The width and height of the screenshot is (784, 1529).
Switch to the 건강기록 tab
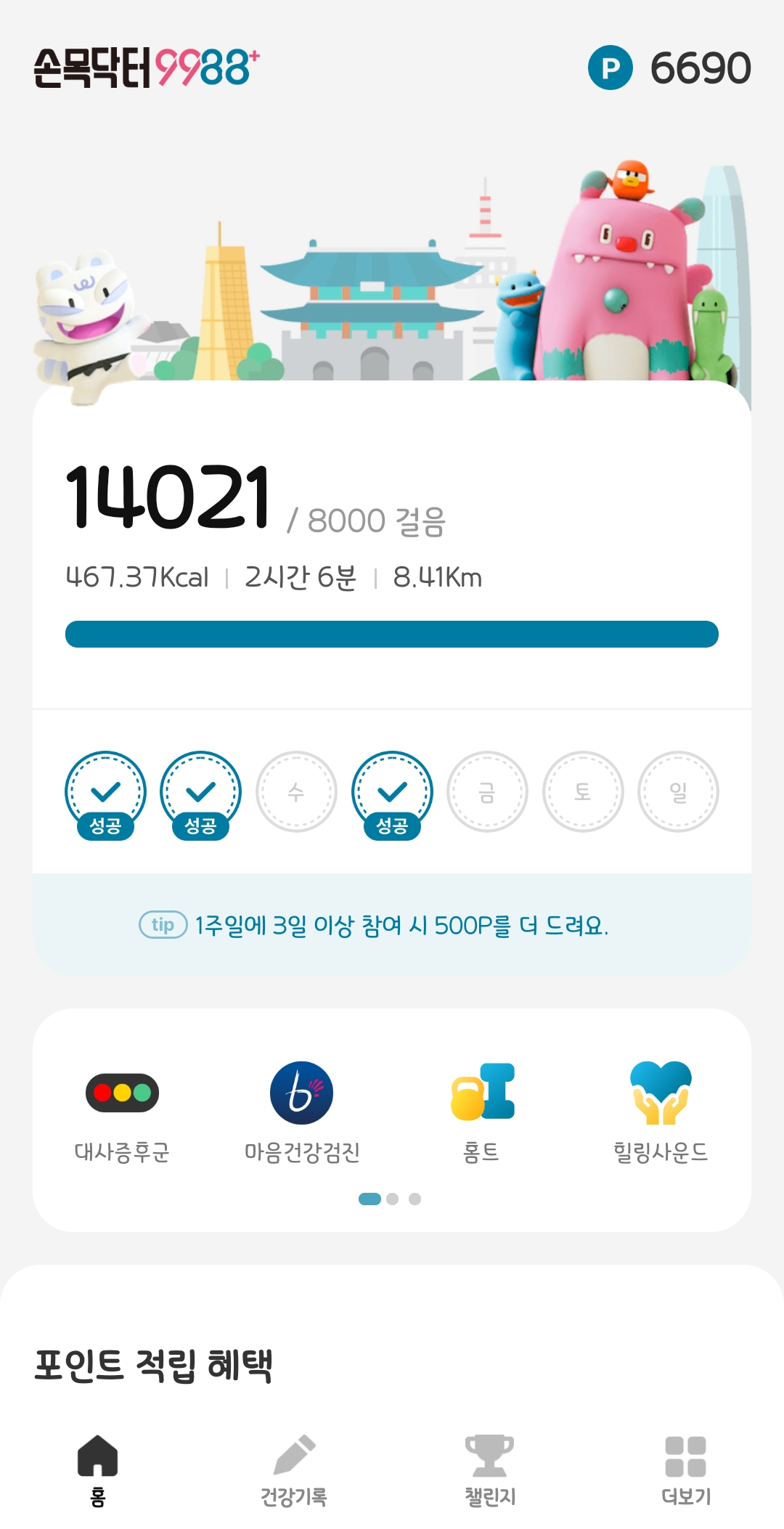(x=294, y=1471)
